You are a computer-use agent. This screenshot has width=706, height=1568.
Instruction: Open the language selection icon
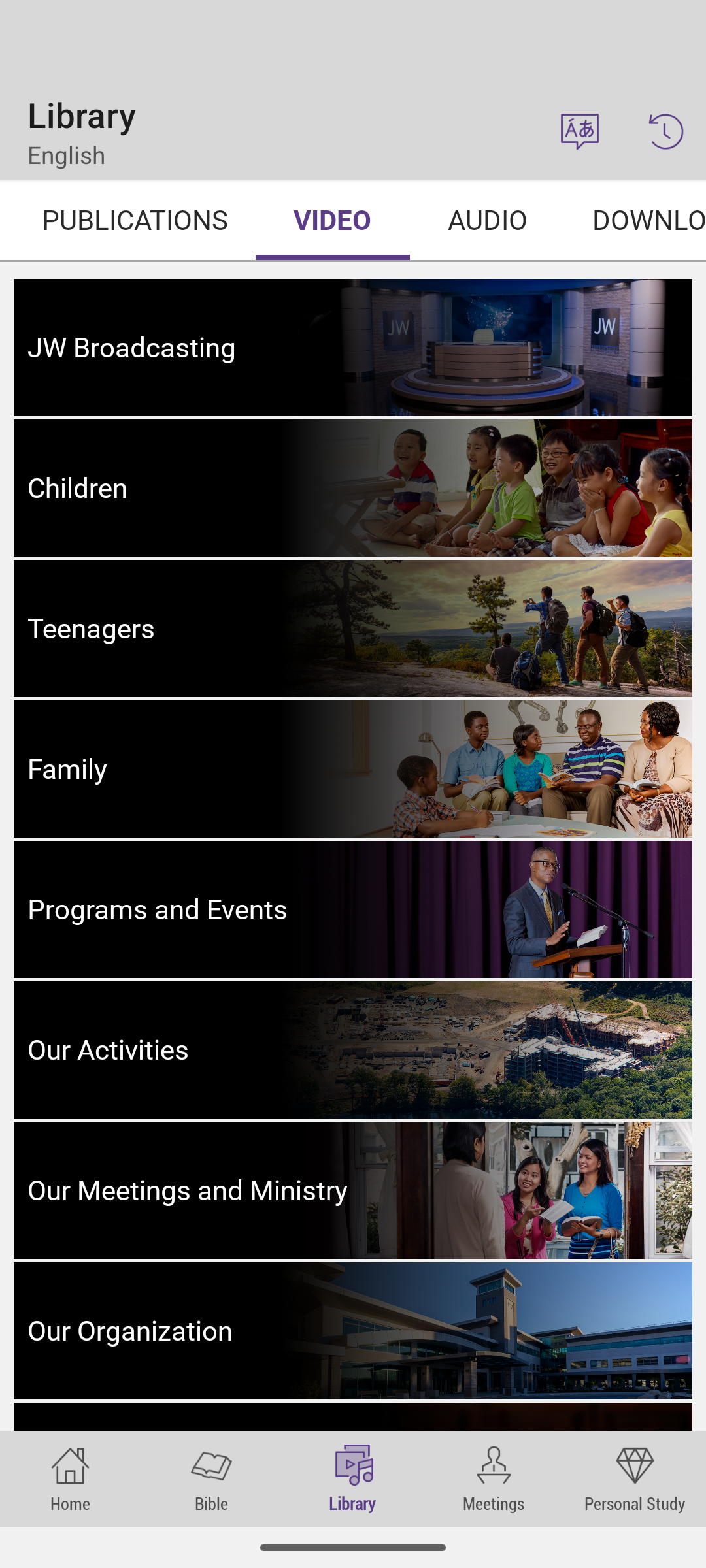pyautogui.click(x=580, y=131)
